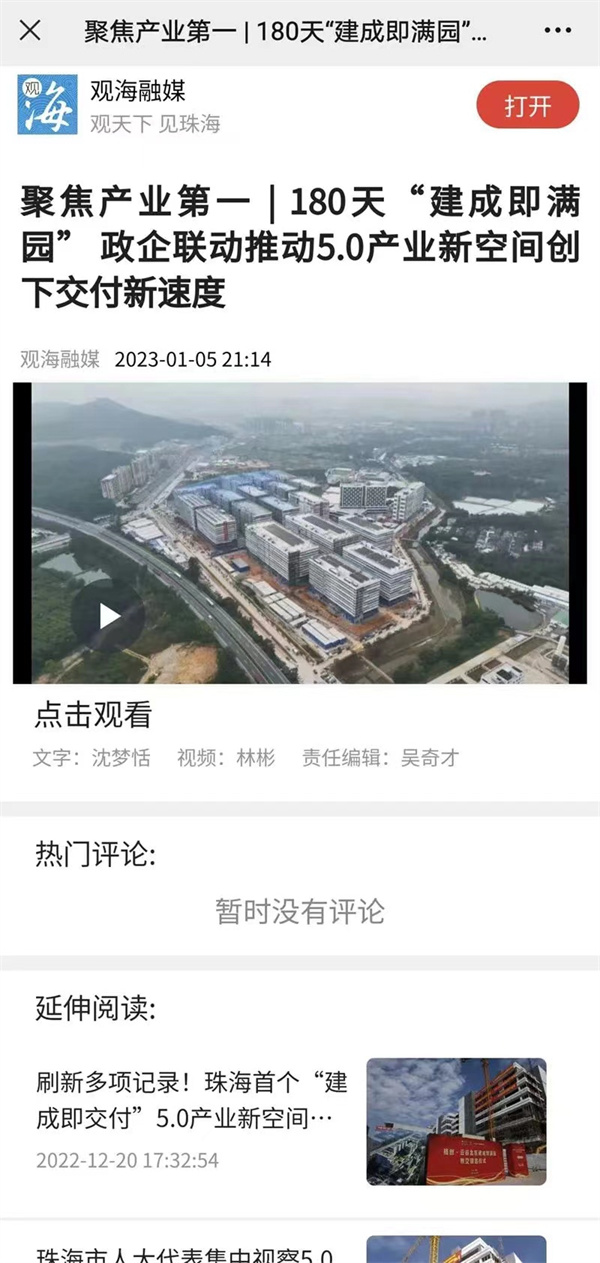Open related article 珠海市人大代表集中视察5.0
Viewport: 600px width, 1263px height.
click(x=192, y=1254)
